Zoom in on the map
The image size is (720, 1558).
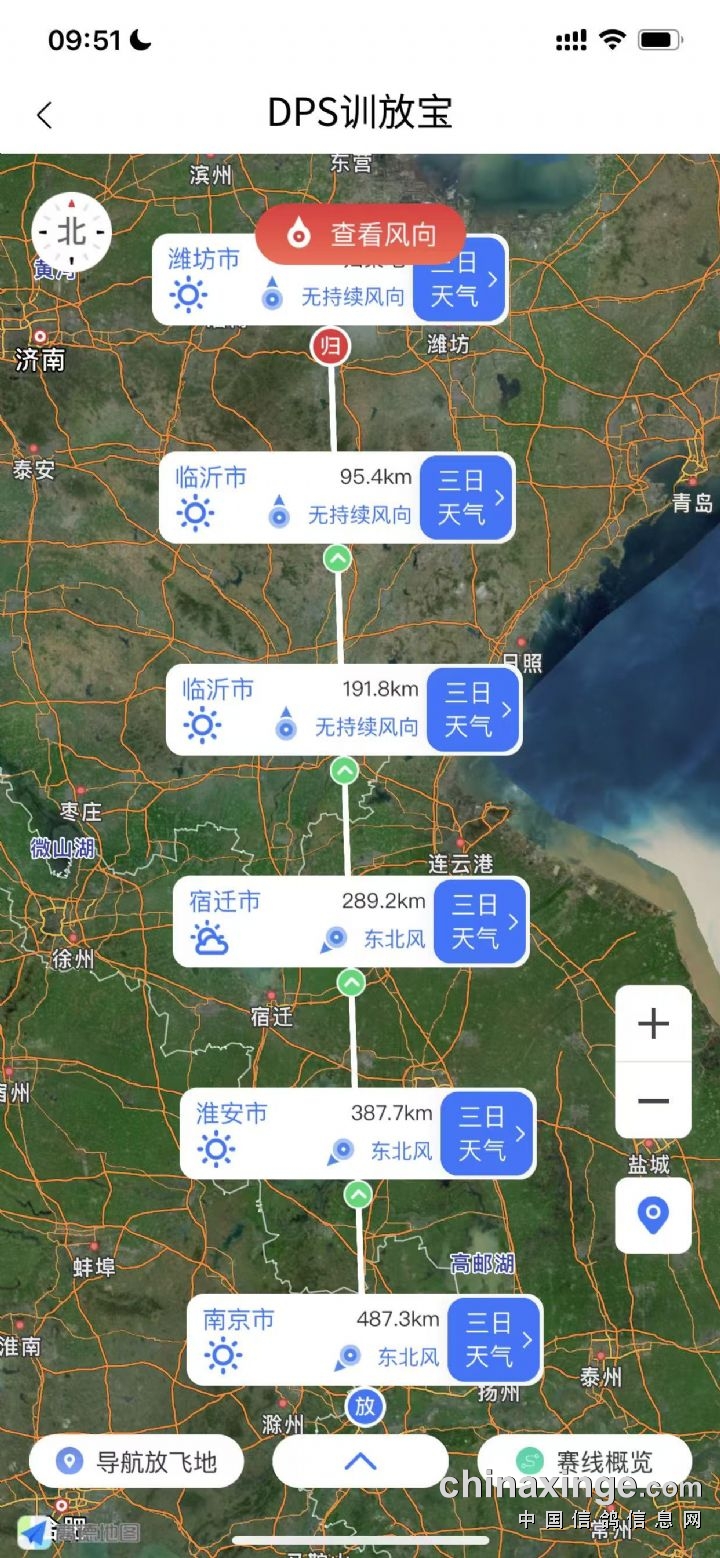pos(653,1024)
